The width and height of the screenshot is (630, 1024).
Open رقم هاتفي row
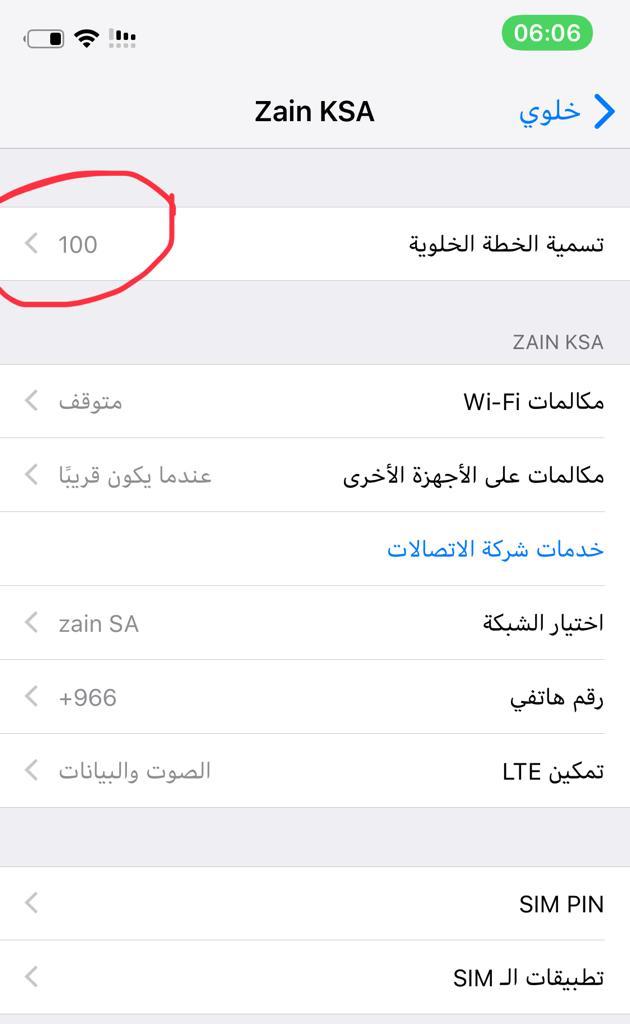[315, 697]
